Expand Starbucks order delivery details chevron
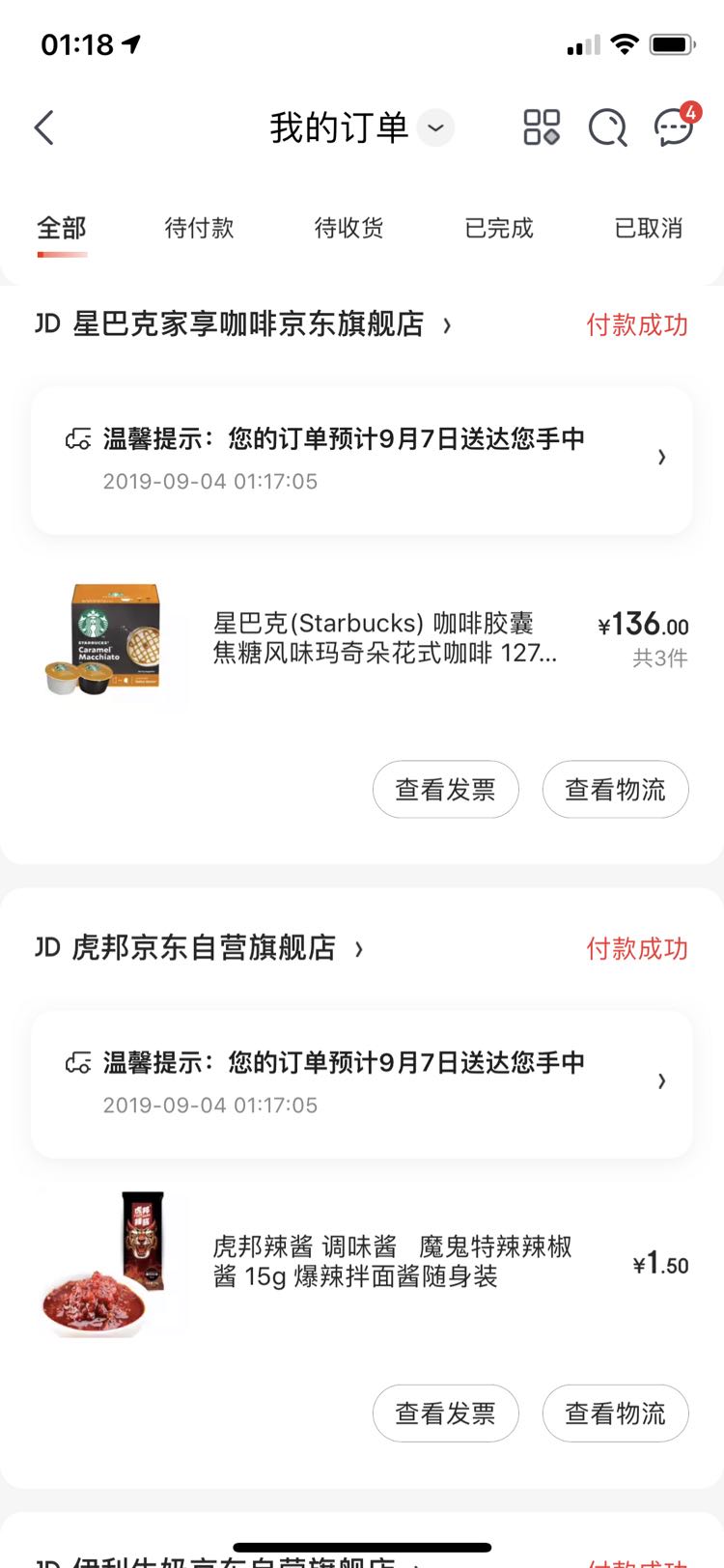 [x=661, y=458]
